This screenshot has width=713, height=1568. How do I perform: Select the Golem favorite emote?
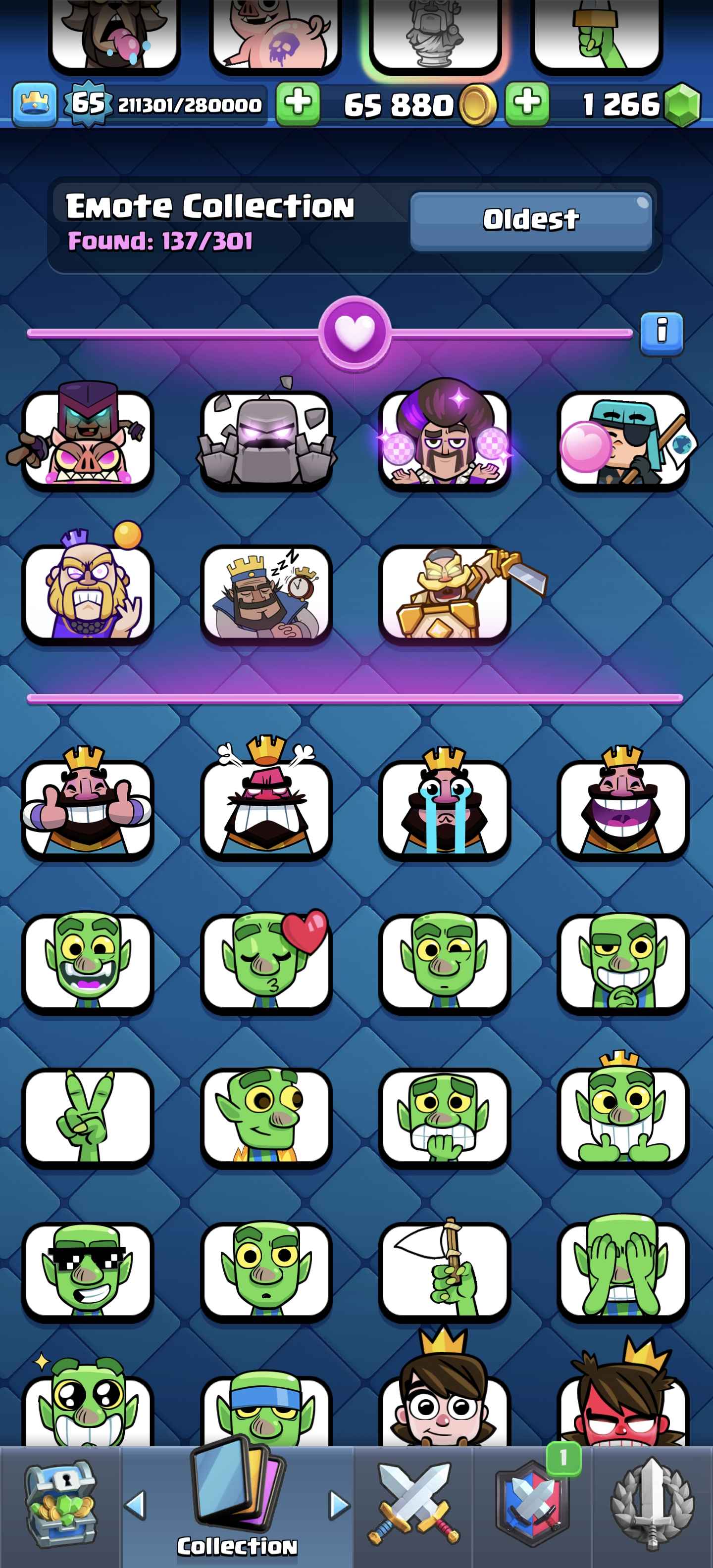(x=266, y=441)
